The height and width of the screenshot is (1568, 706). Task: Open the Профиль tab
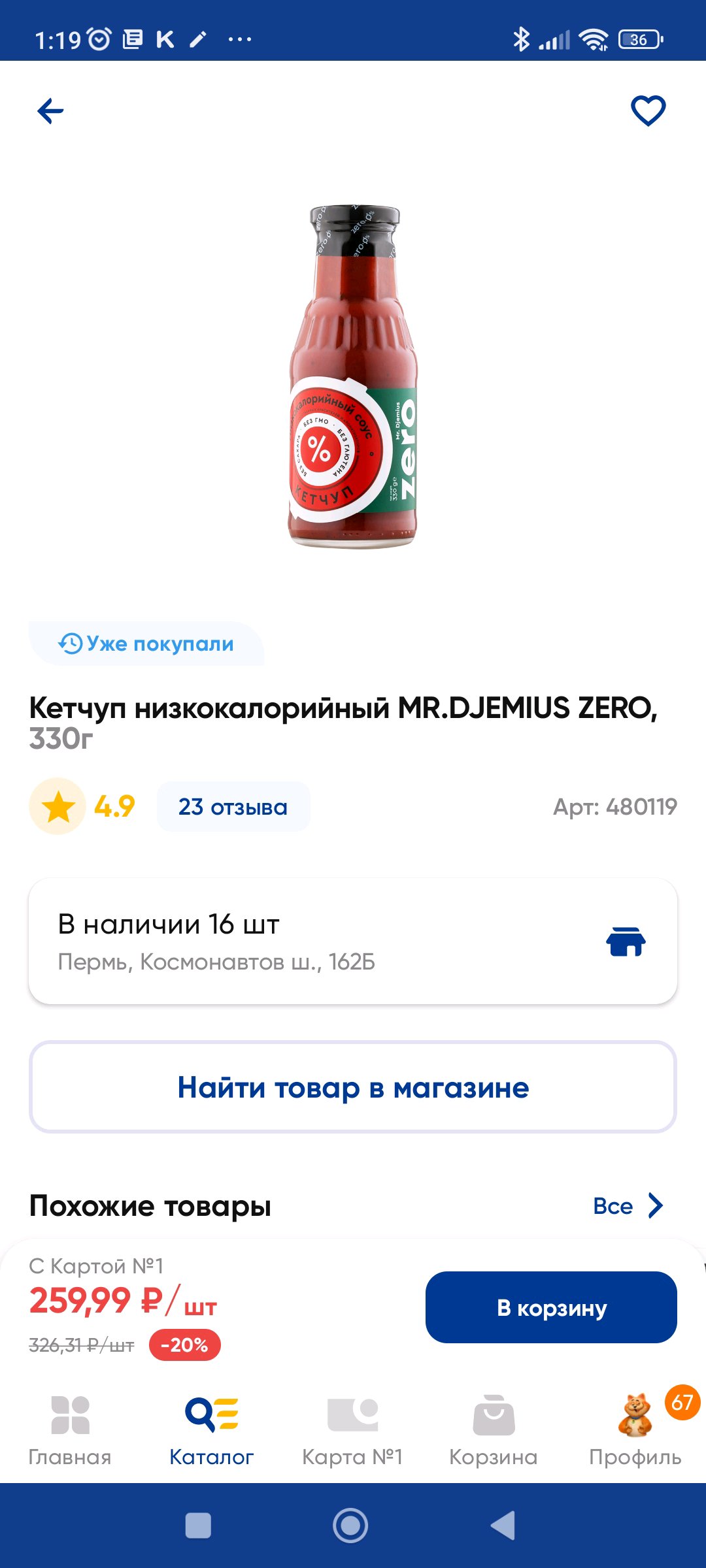[x=635, y=1431]
